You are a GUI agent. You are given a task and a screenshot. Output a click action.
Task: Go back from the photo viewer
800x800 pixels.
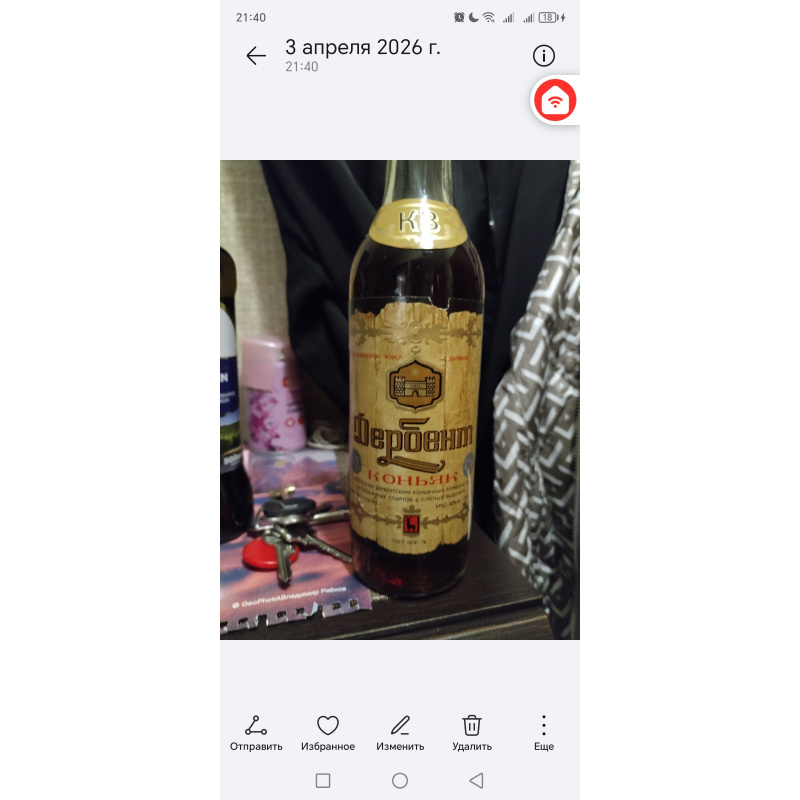(x=256, y=56)
